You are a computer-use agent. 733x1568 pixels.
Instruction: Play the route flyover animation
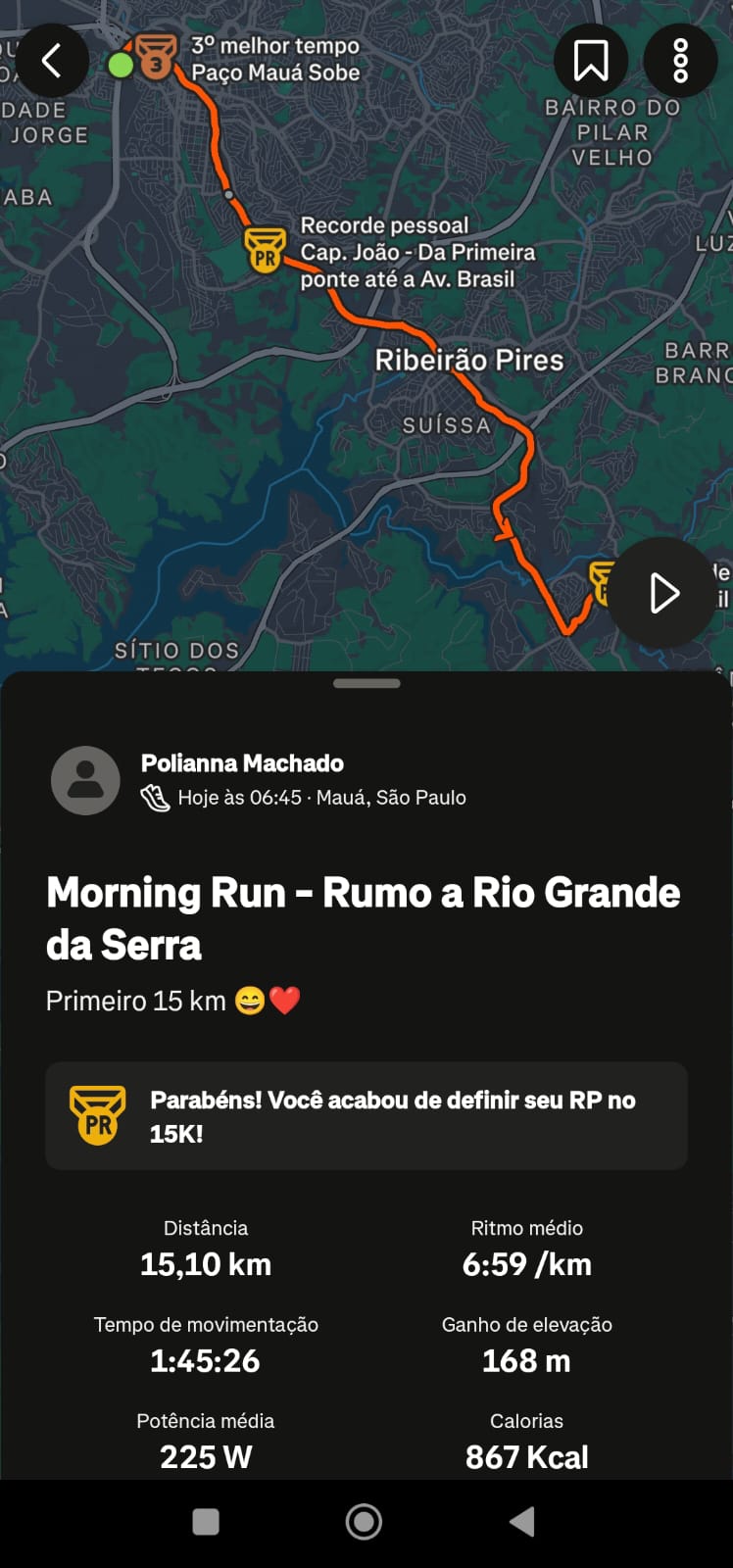(x=663, y=593)
